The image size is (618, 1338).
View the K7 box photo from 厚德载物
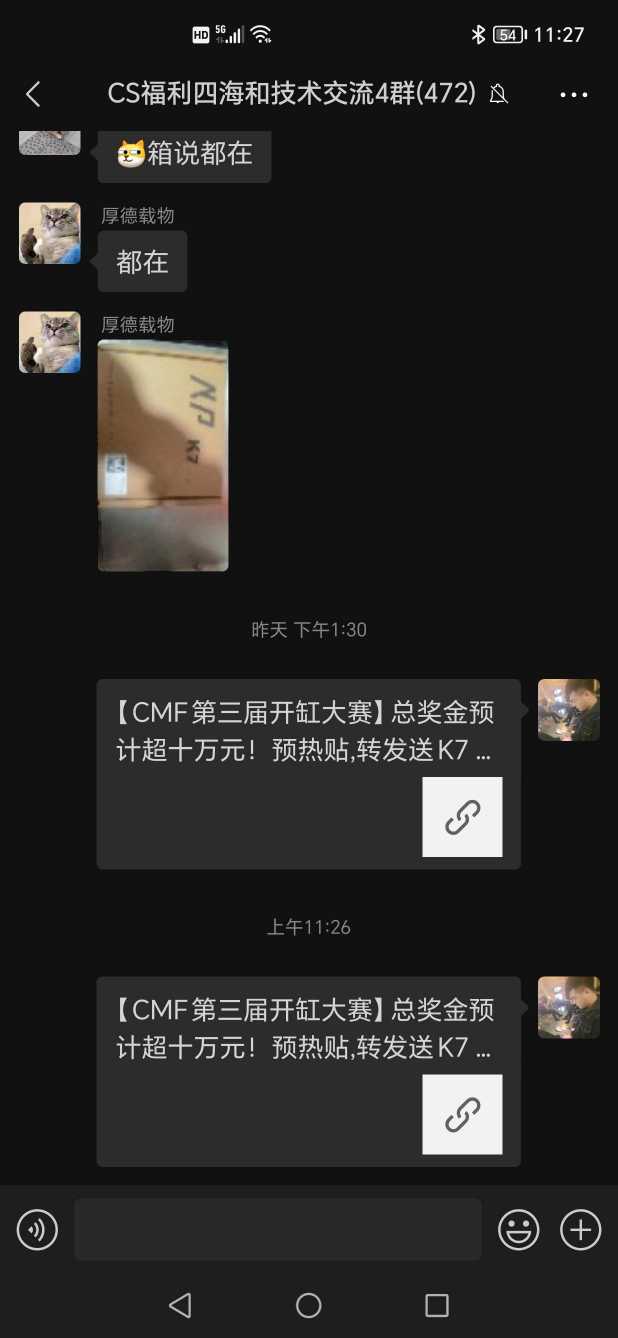(x=163, y=456)
